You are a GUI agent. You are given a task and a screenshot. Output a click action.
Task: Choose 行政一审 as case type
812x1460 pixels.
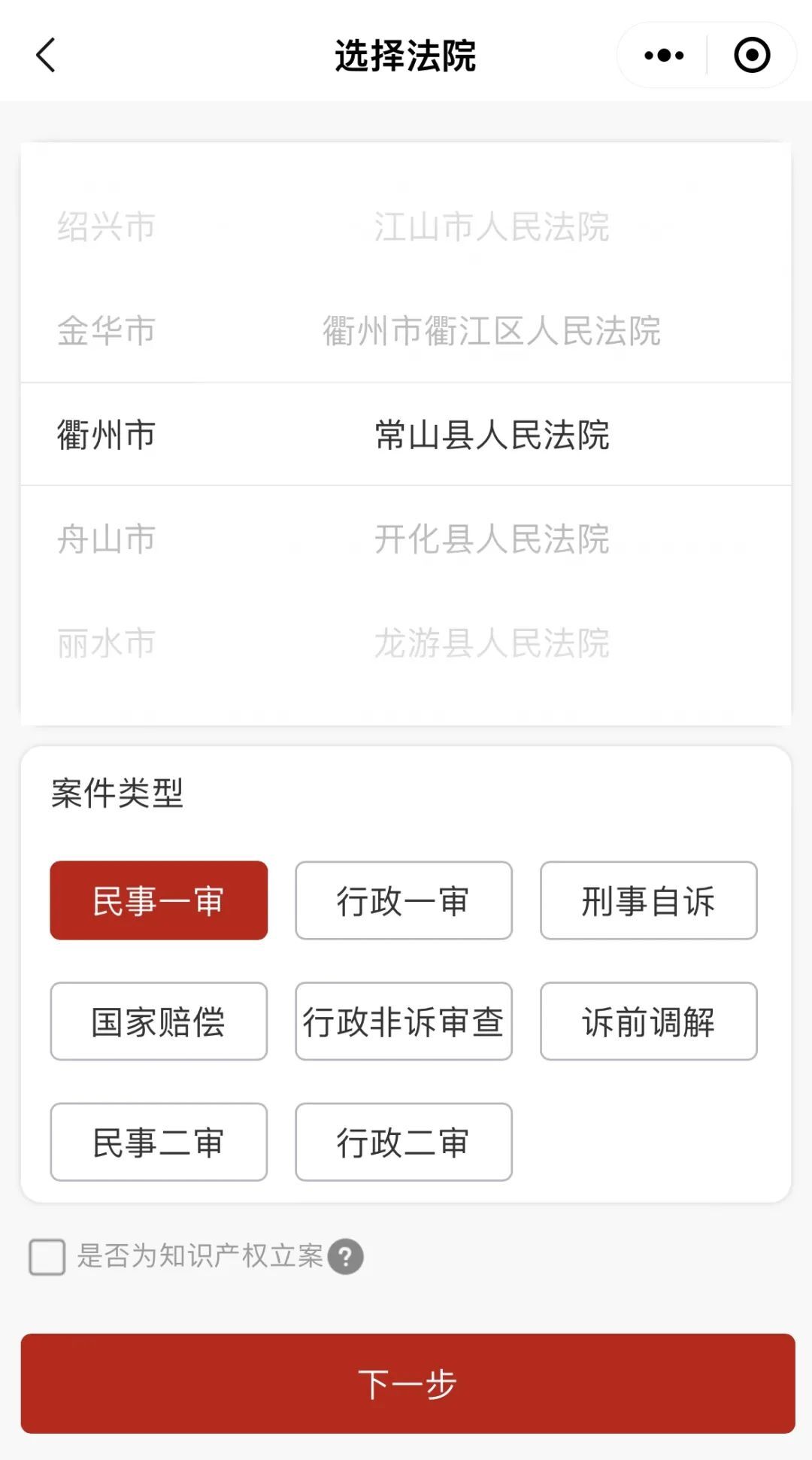(404, 900)
